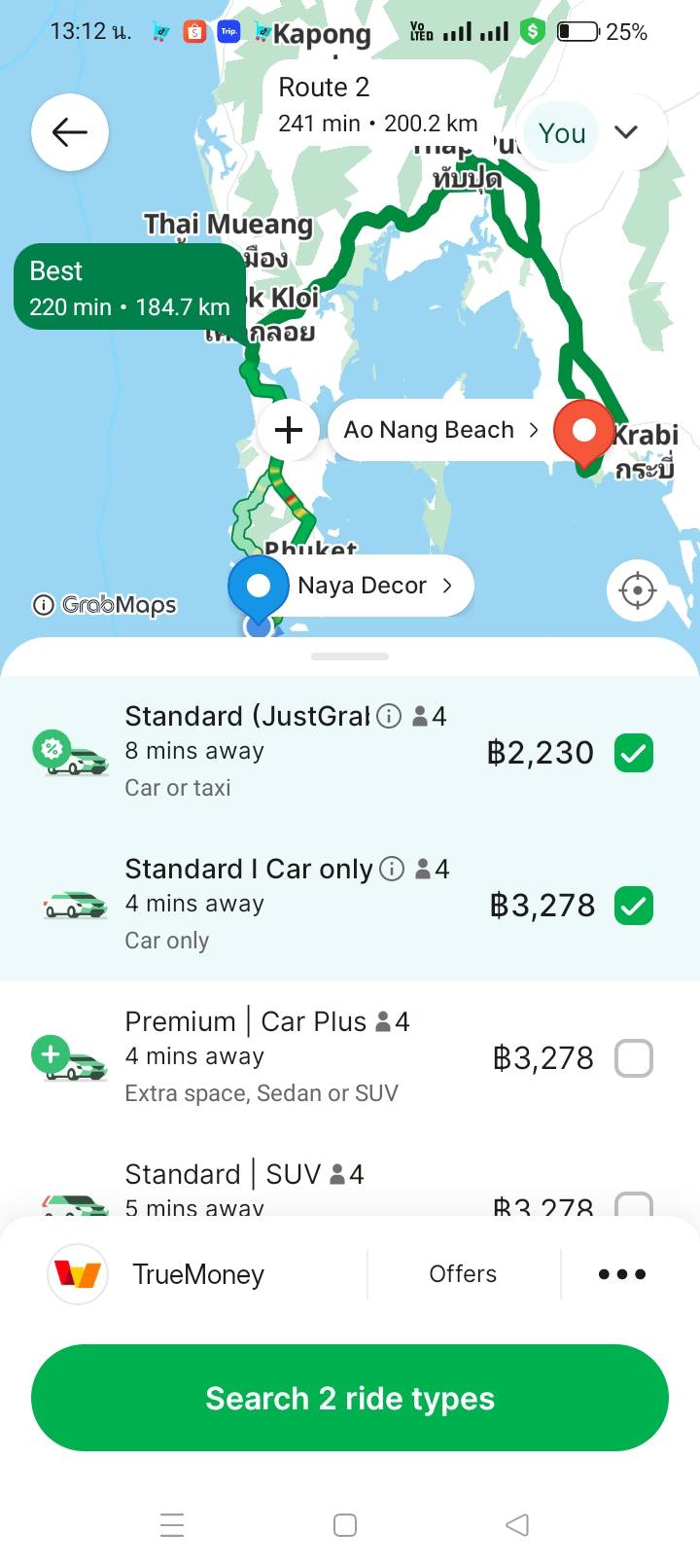Uncheck the Standard JustGrab ride type
Screen dimensions: 700x1568
[x=634, y=753]
